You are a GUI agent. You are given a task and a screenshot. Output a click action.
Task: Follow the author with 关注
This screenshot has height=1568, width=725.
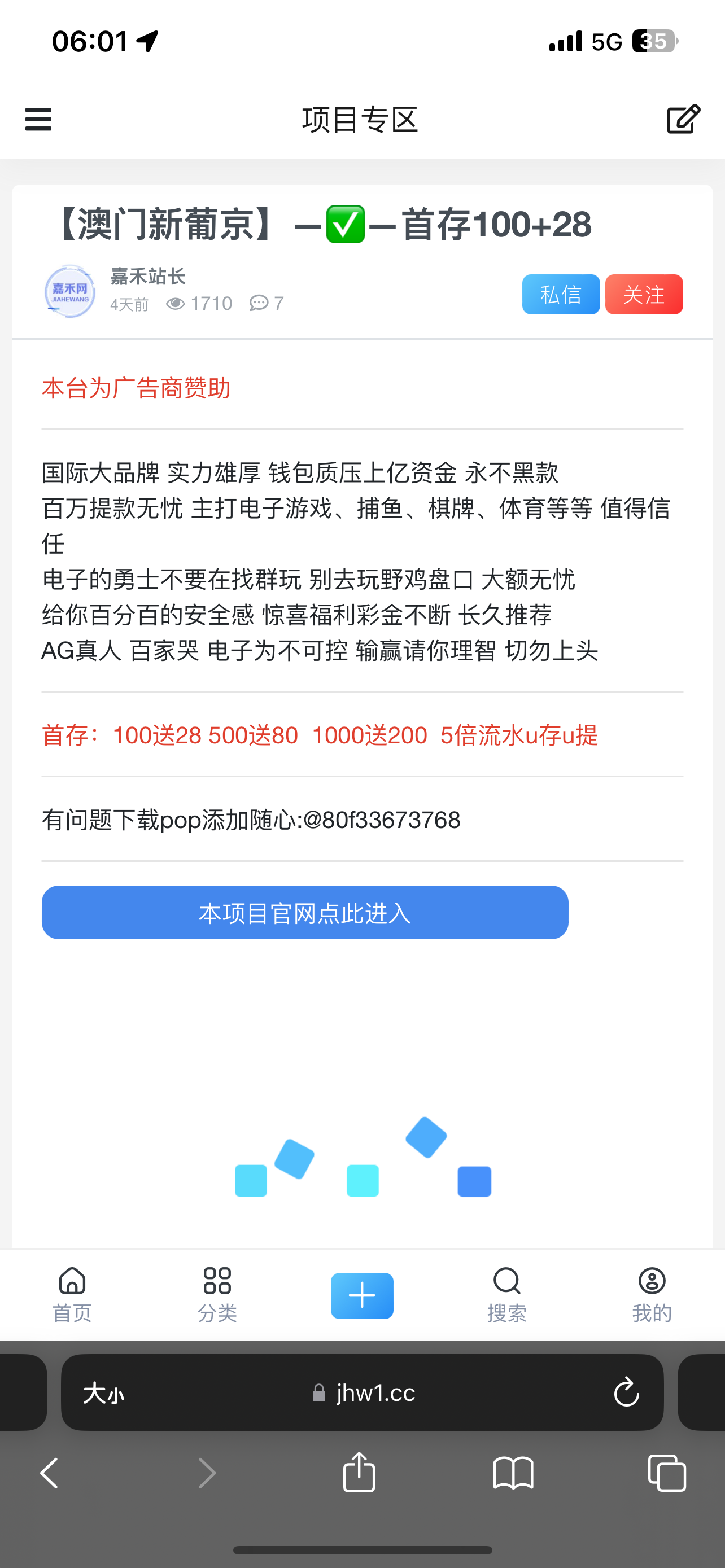(644, 295)
